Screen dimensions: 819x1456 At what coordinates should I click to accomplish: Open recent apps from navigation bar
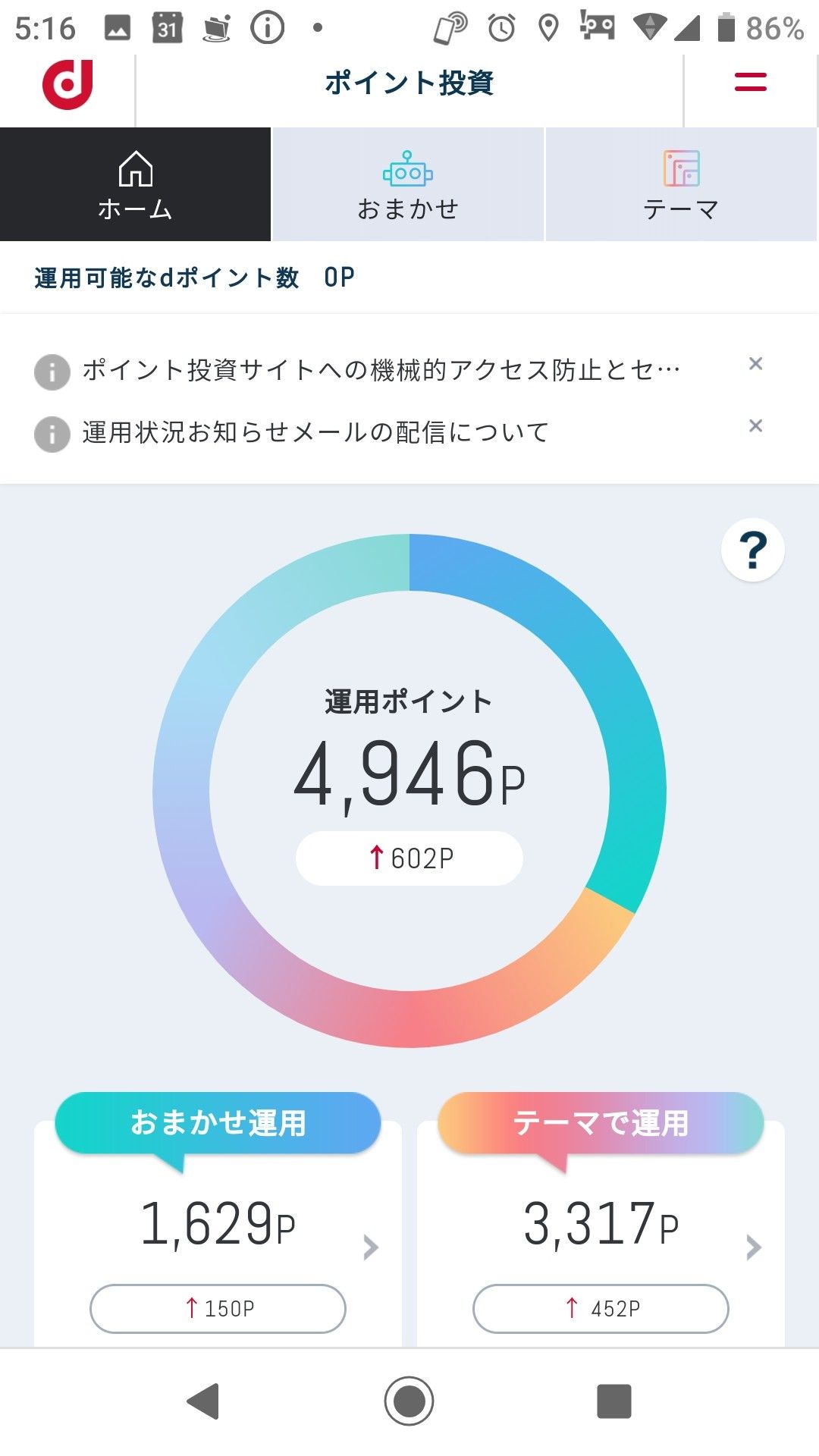point(613,1401)
